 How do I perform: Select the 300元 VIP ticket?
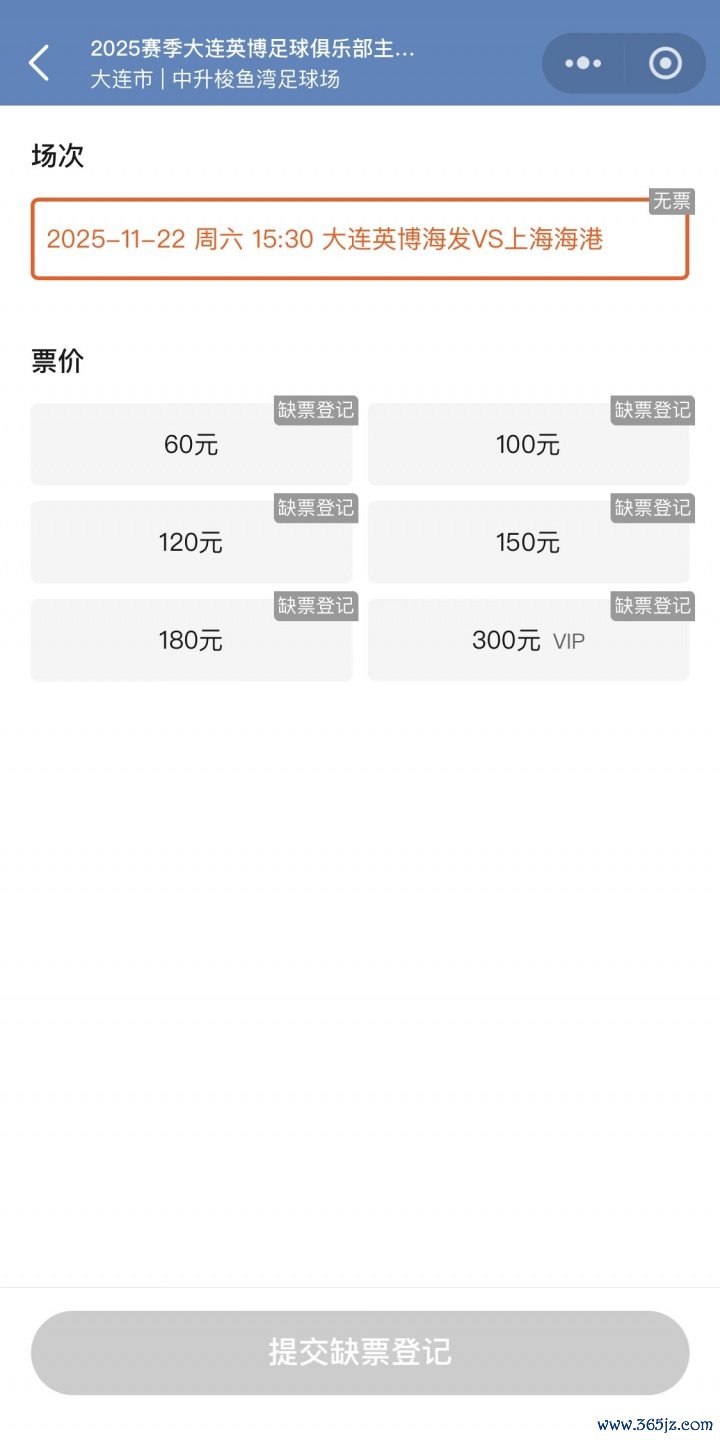point(528,641)
